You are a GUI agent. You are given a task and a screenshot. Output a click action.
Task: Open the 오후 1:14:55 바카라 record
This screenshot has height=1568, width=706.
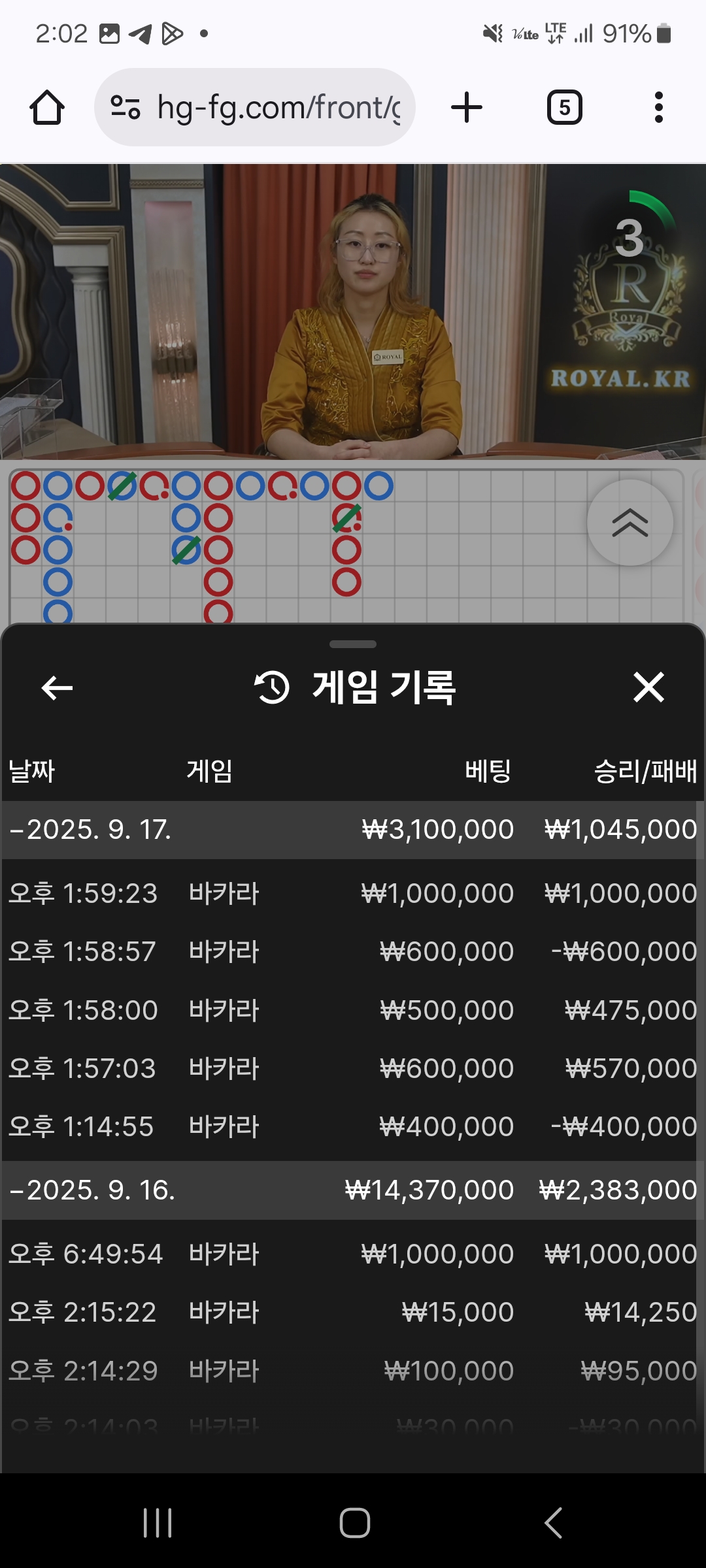coord(350,1126)
